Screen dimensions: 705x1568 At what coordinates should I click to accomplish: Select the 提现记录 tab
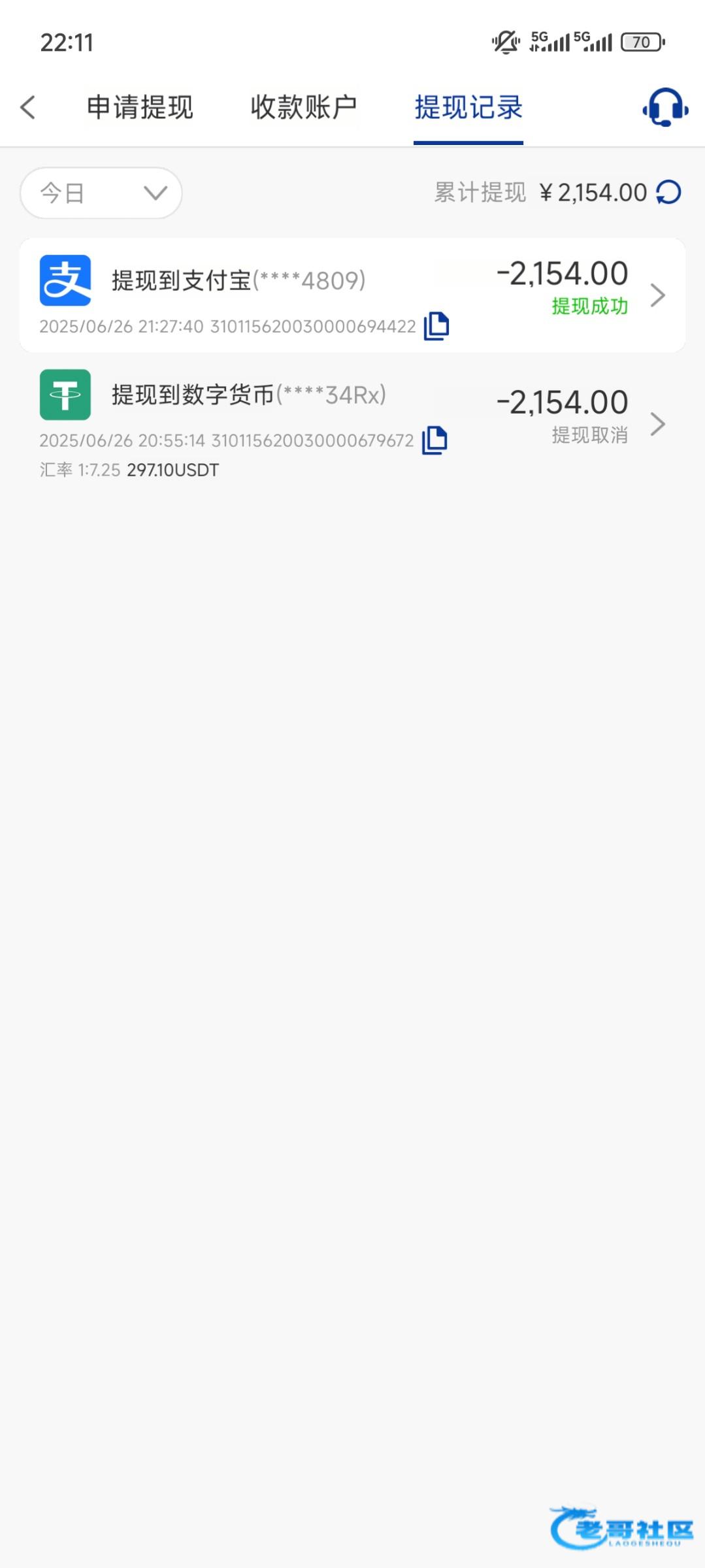(468, 107)
